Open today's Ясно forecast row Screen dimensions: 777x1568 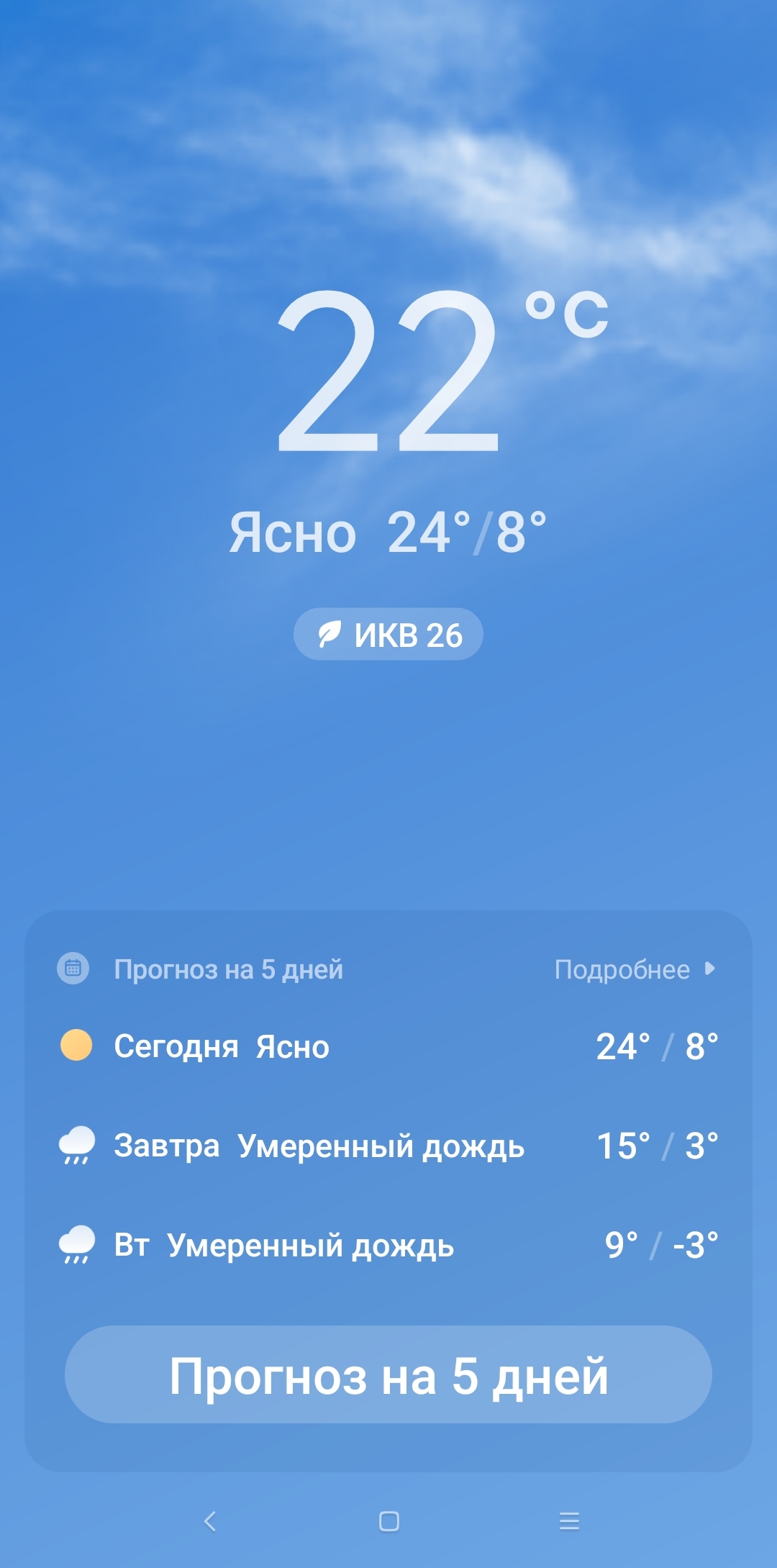click(x=388, y=1046)
